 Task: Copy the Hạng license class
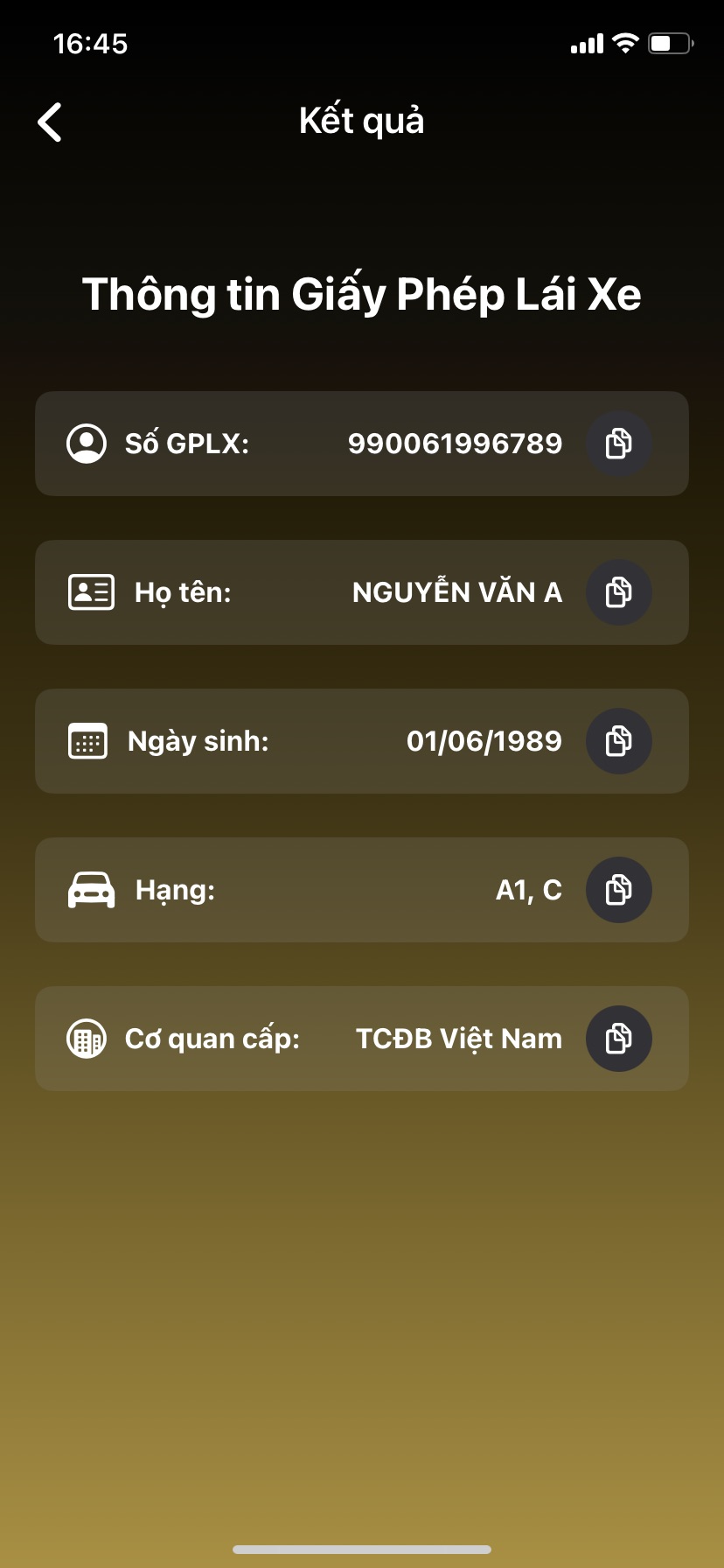click(x=619, y=890)
